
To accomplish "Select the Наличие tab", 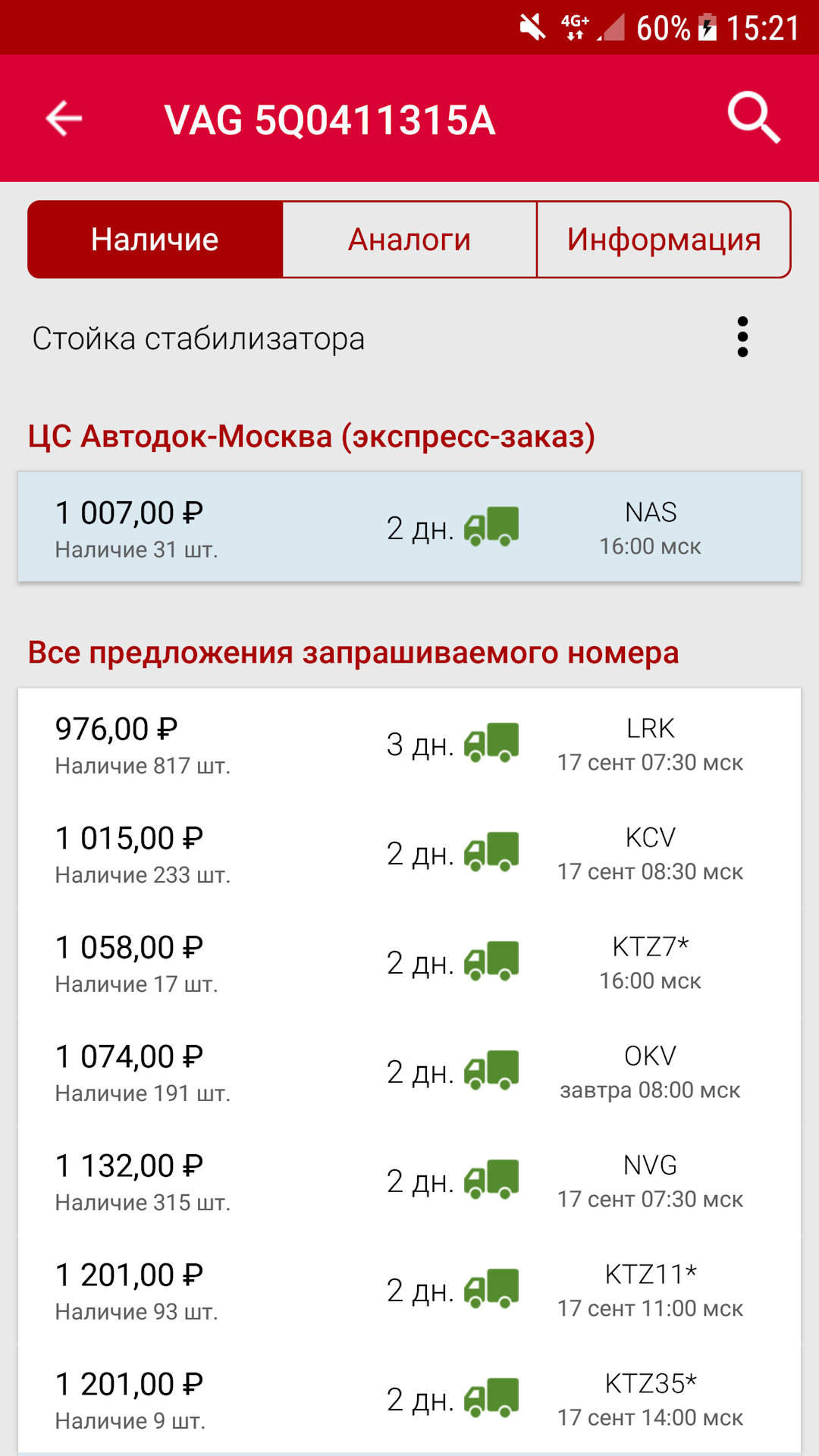I will click(x=155, y=240).
